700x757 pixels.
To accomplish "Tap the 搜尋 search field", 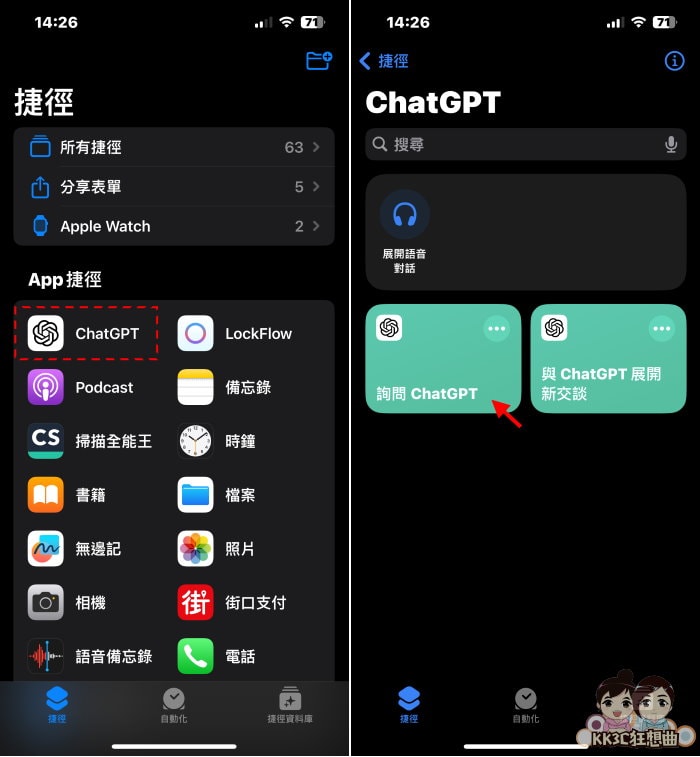I will click(x=510, y=145).
